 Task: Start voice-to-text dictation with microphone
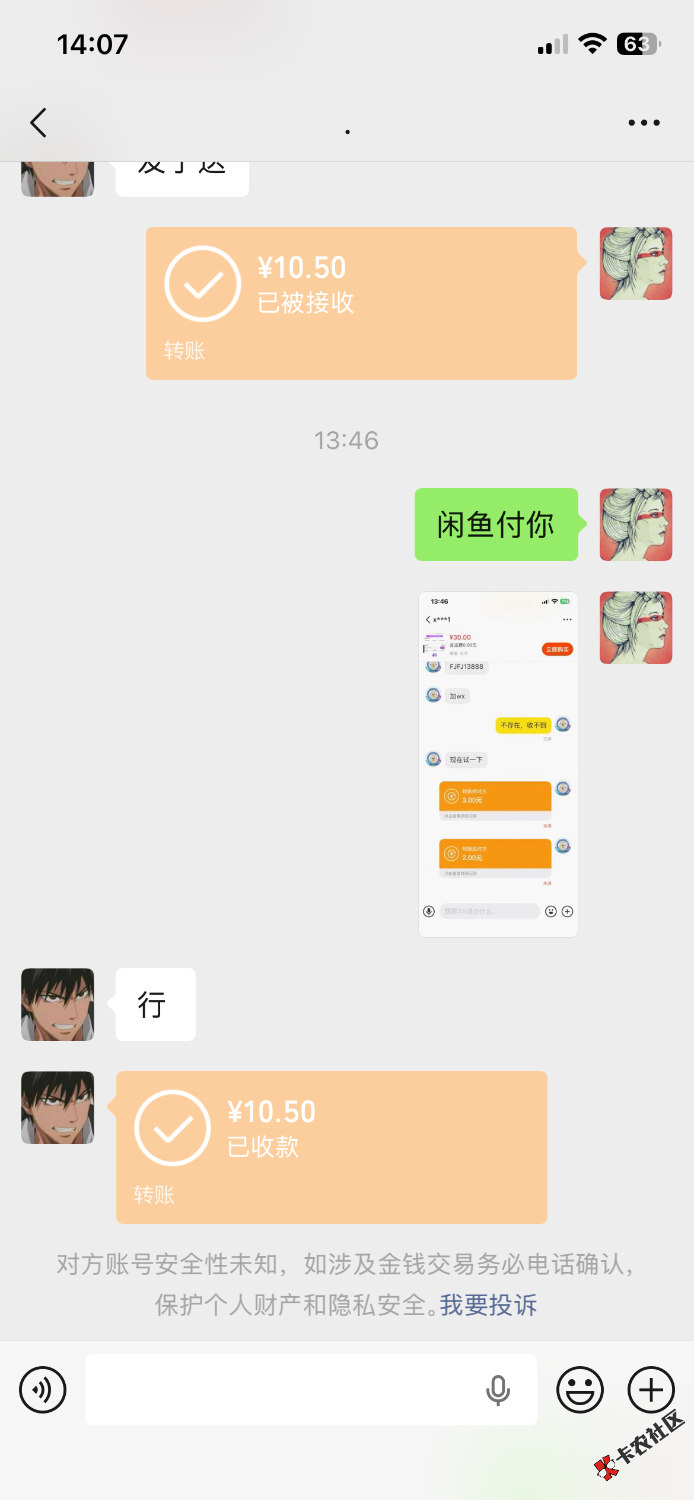(498, 1390)
